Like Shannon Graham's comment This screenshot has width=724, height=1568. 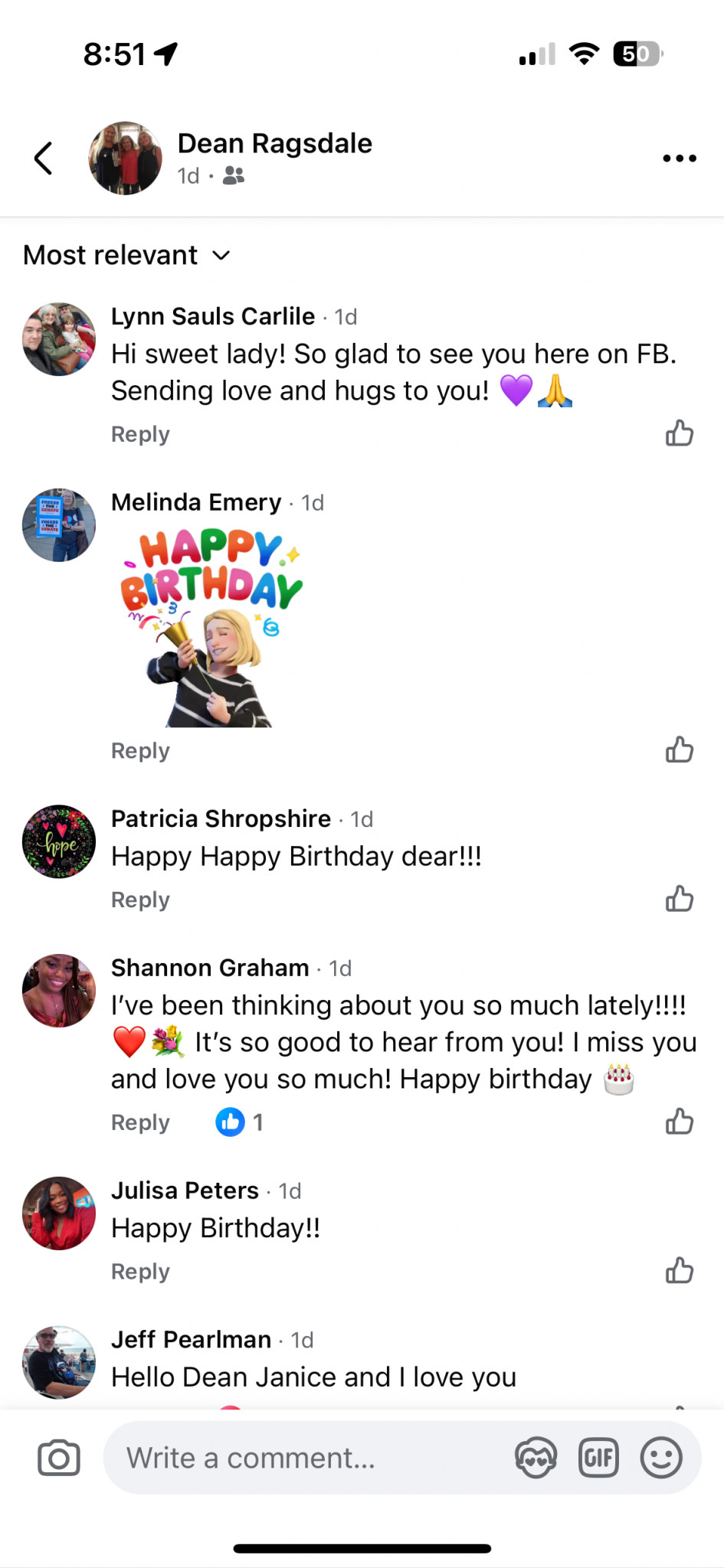[x=679, y=1122]
